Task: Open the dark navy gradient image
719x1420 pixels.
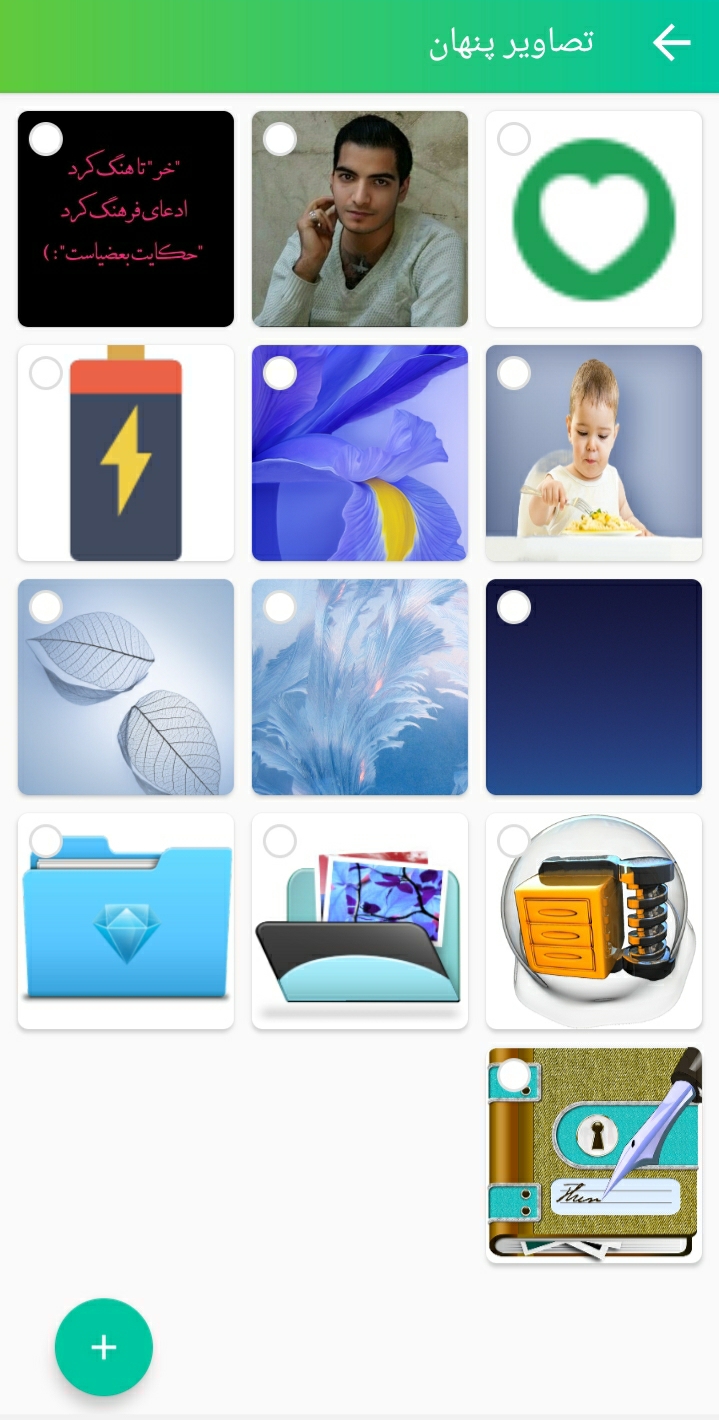Action: tap(594, 687)
